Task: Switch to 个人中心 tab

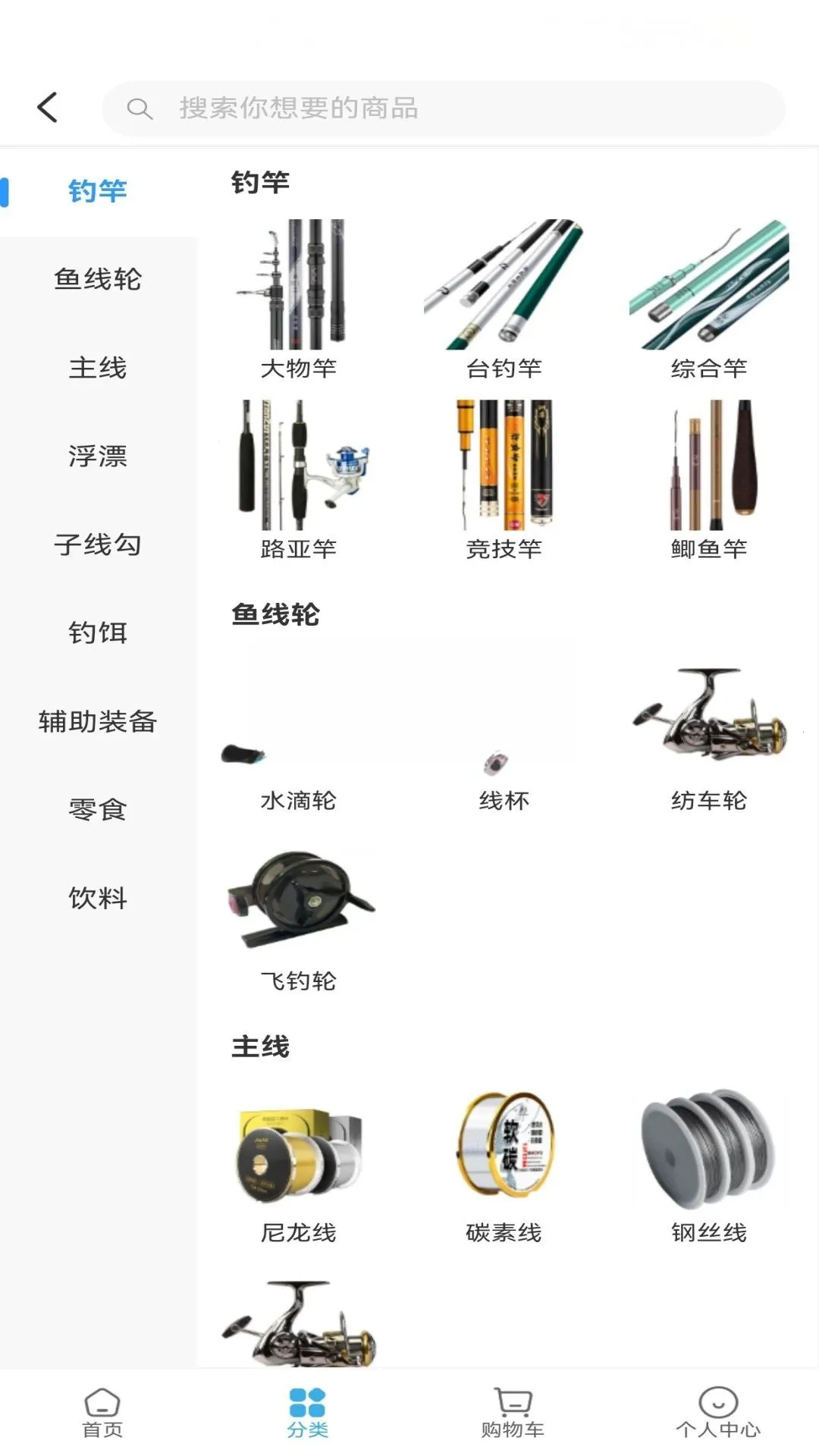Action: tap(717, 1412)
